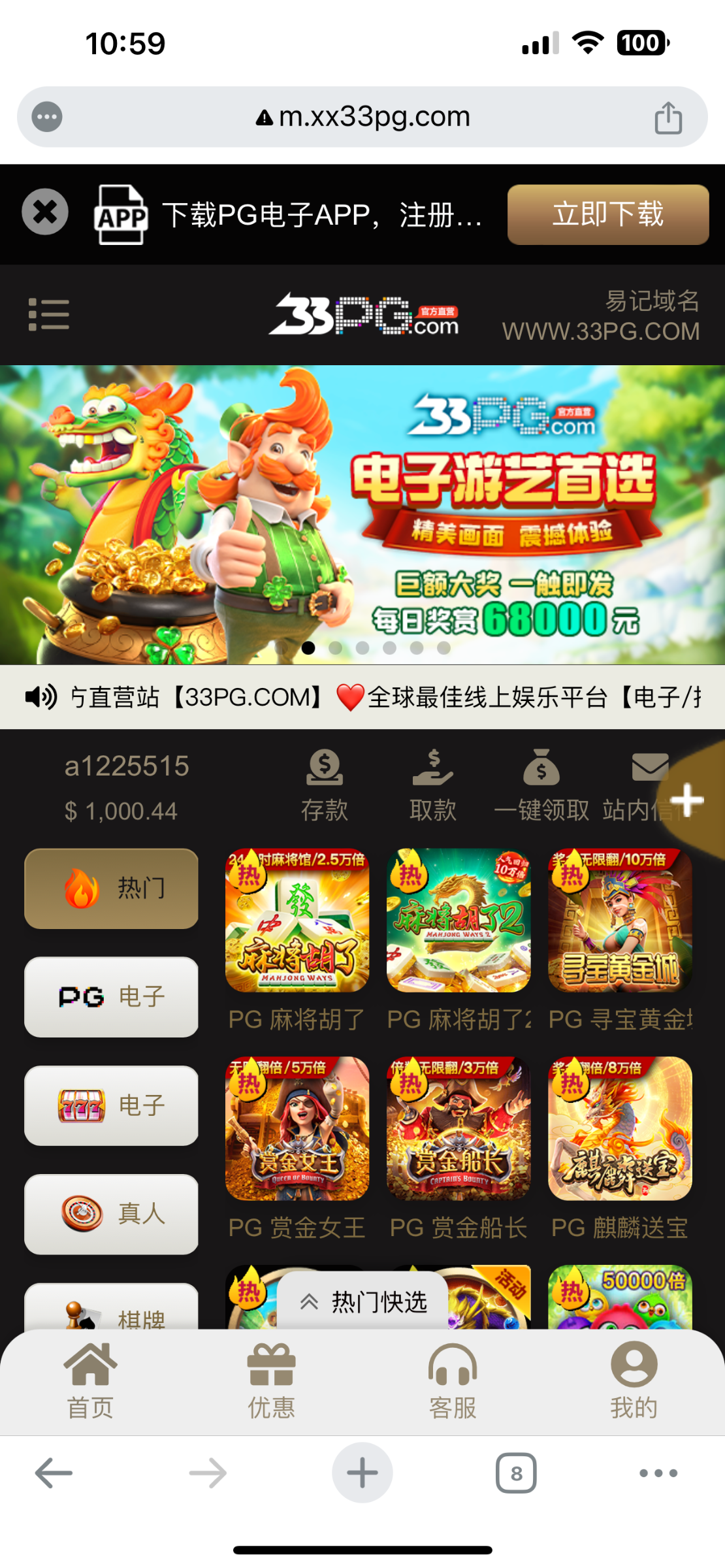This screenshot has width=725, height=1568.
Task: Open the hamburger side menu
Action: pyautogui.click(x=49, y=314)
